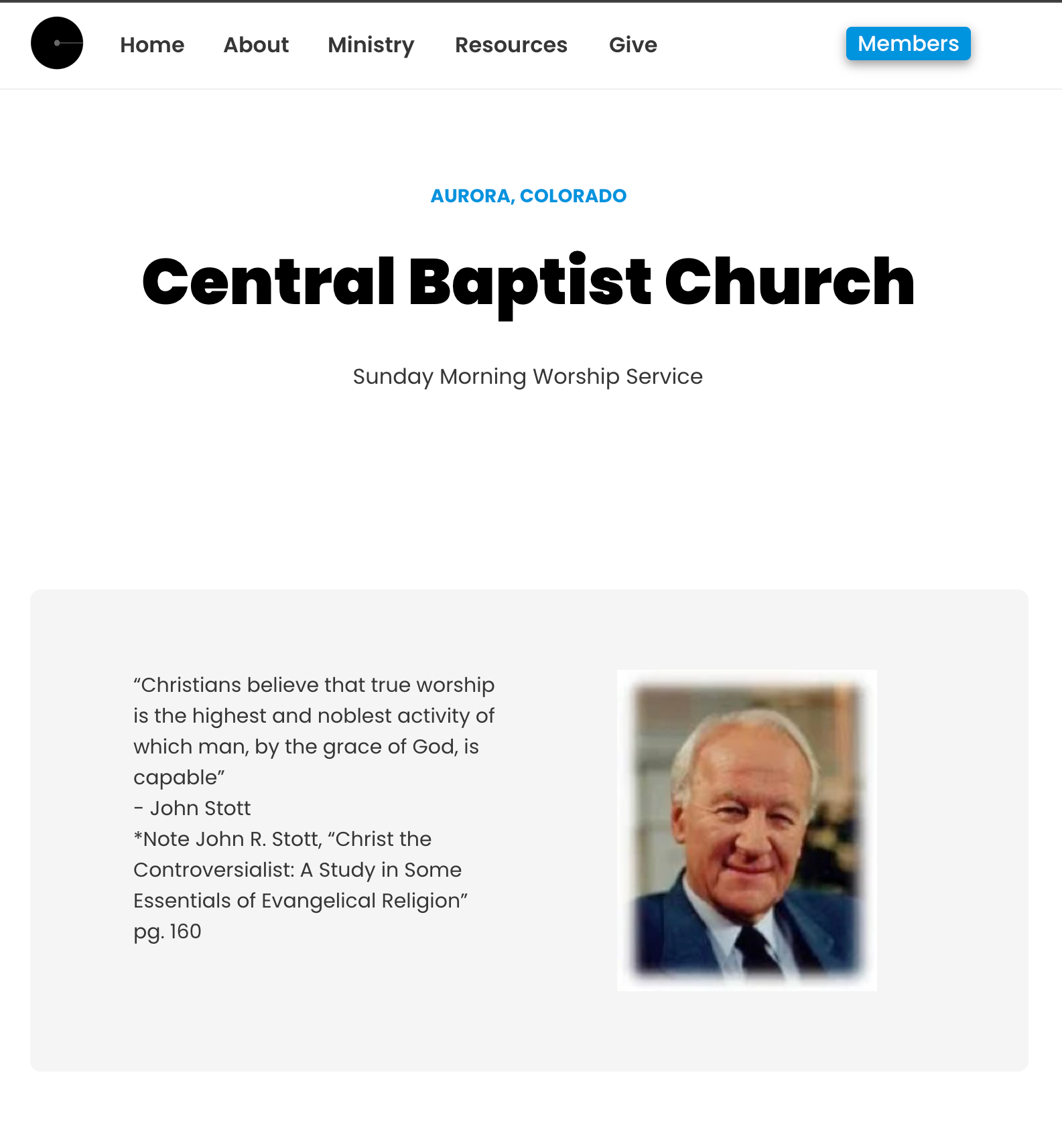1062x1148 pixels.
Task: Click the AURORA, COLORADO location label
Action: tap(528, 196)
